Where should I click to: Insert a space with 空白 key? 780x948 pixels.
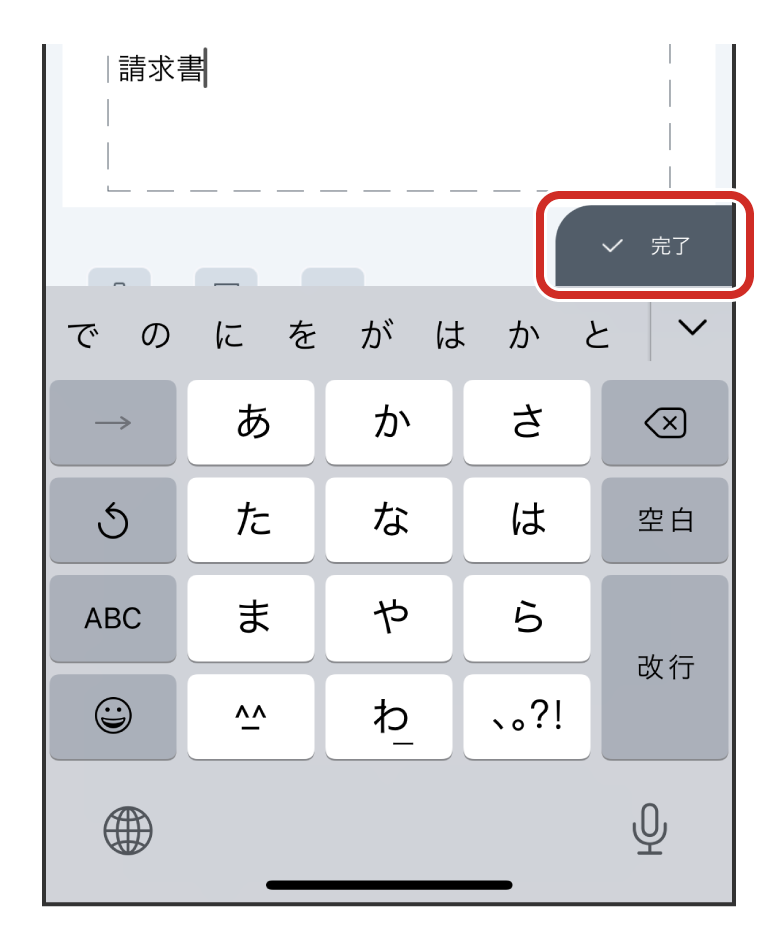click(664, 520)
